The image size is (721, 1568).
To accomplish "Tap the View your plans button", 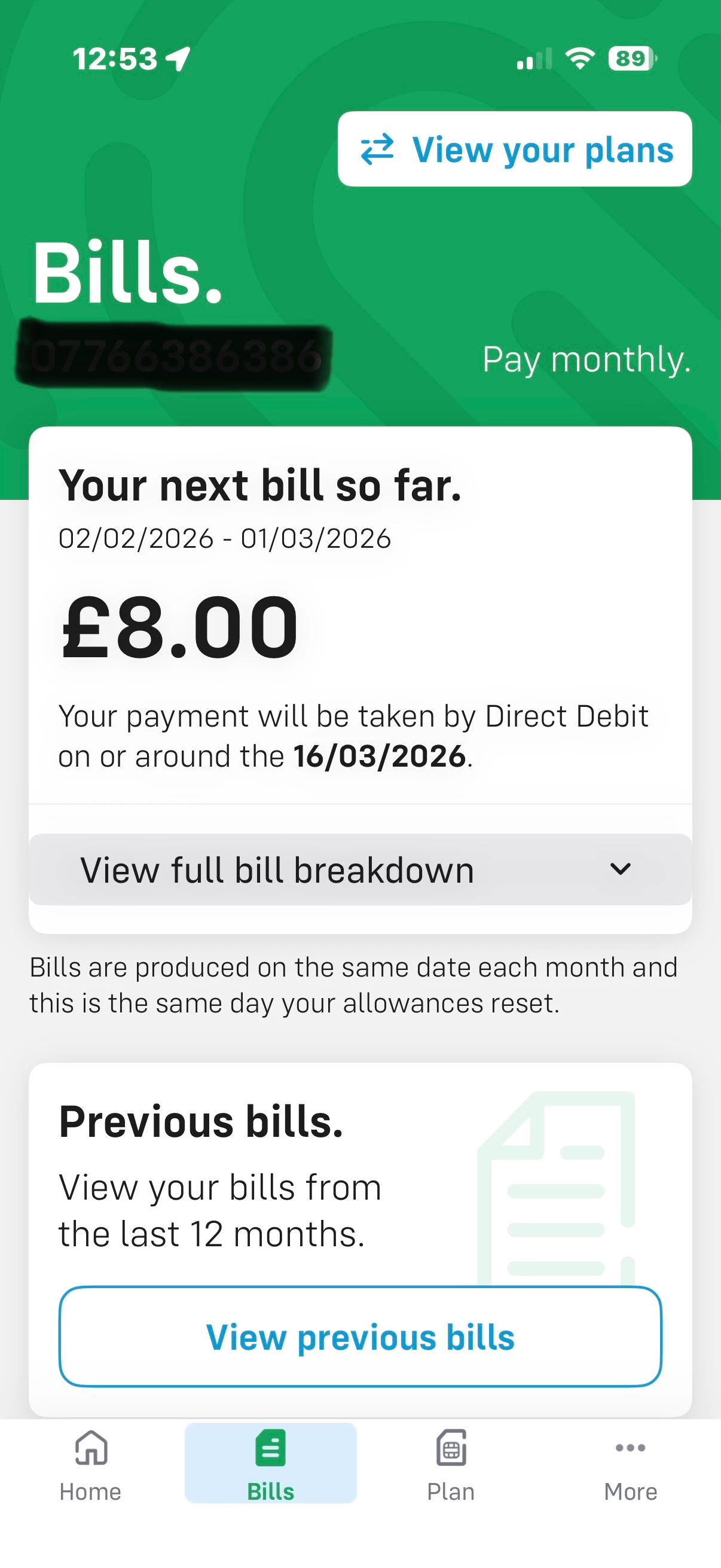I will tap(515, 149).
